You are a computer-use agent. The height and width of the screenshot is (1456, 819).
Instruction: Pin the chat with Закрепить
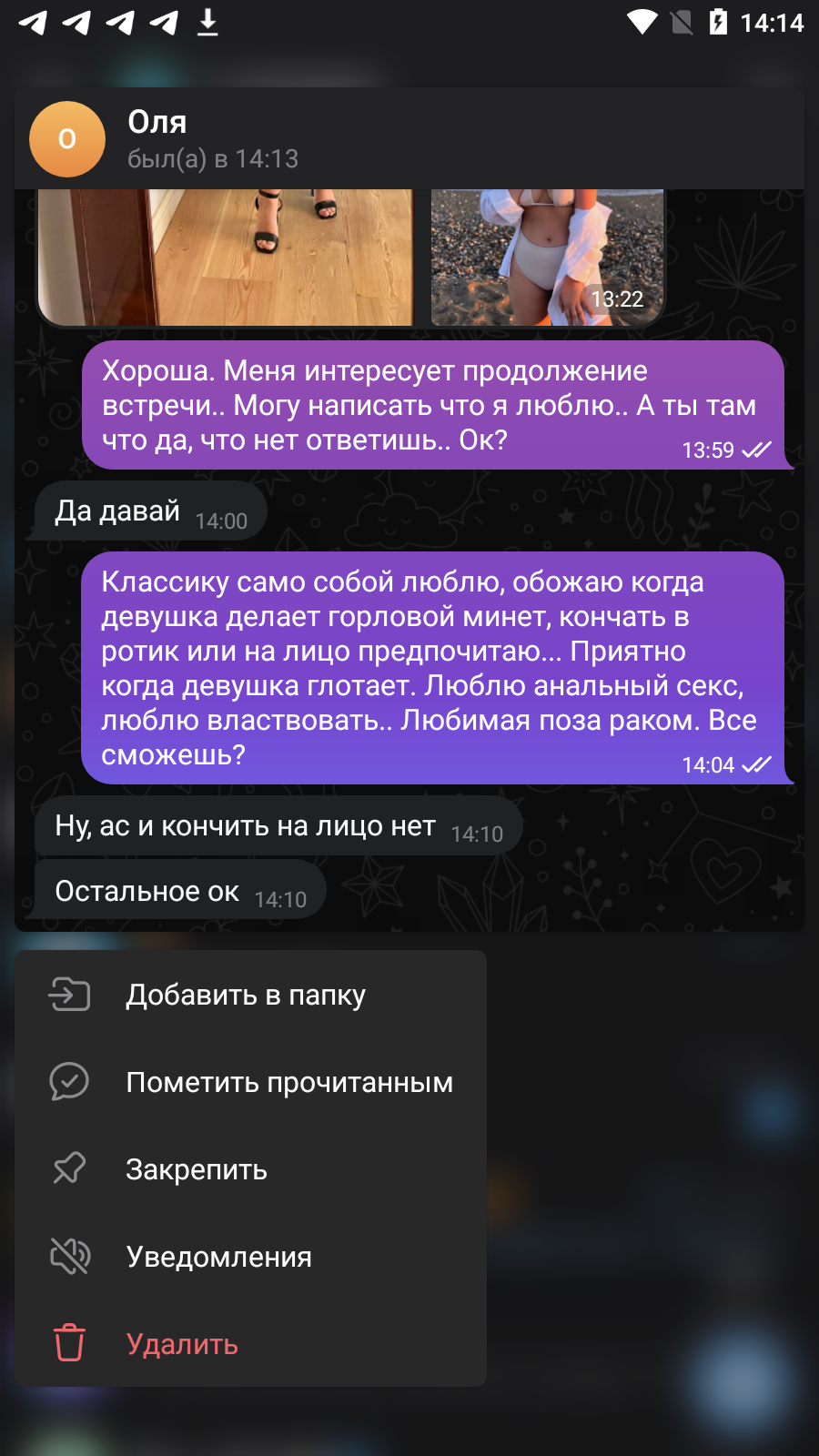(x=250, y=1169)
